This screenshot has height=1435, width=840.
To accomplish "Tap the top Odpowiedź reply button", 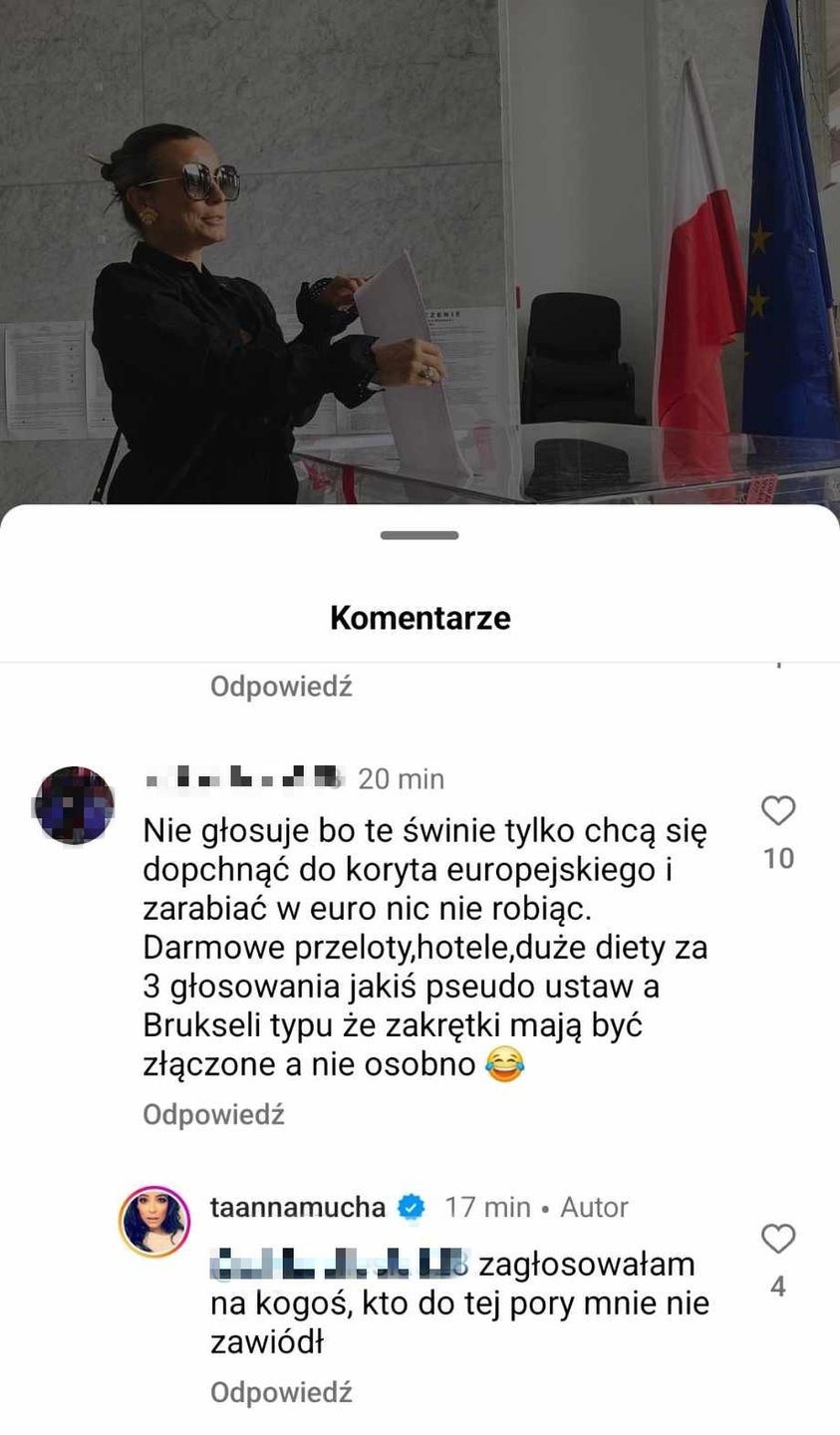I will (x=281, y=687).
